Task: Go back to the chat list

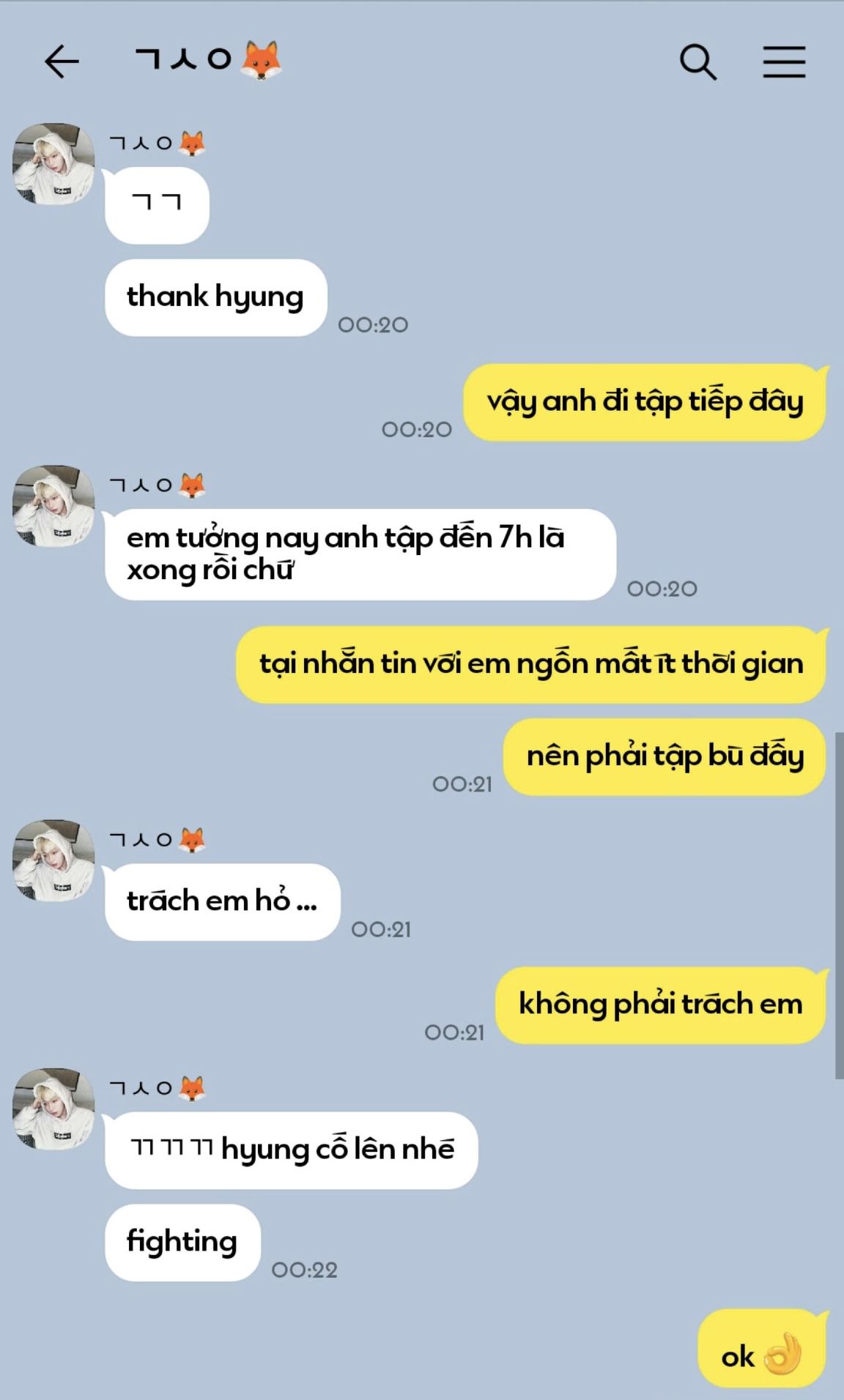Action: pos(62,61)
